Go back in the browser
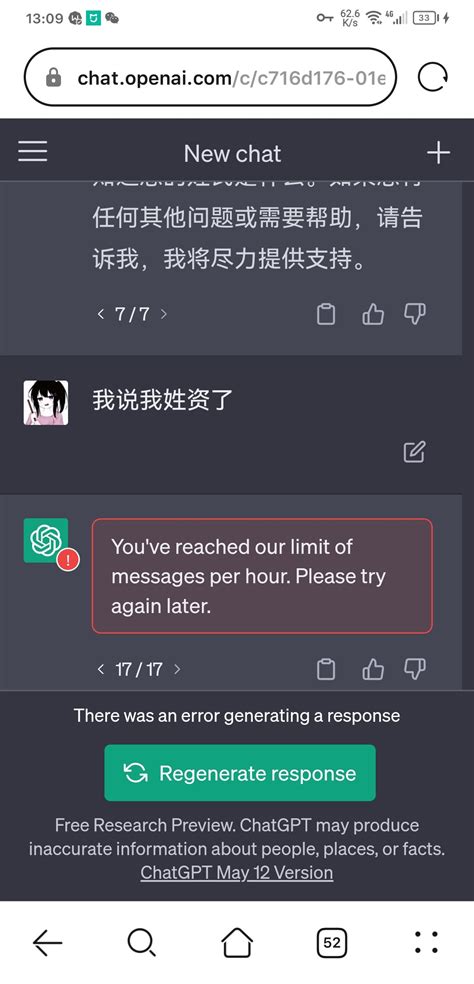This screenshot has height=984, width=474. [x=48, y=942]
